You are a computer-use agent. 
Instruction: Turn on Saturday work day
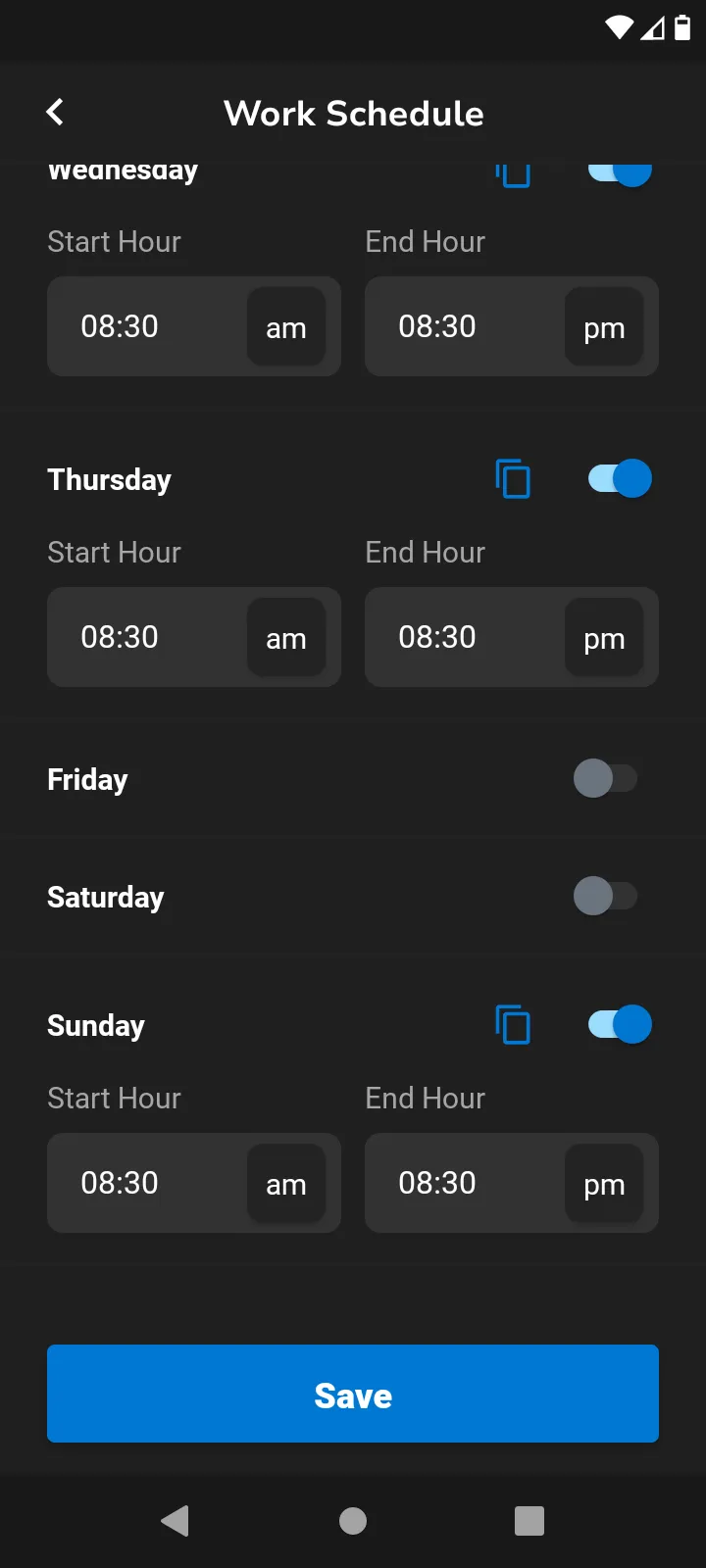(605, 896)
